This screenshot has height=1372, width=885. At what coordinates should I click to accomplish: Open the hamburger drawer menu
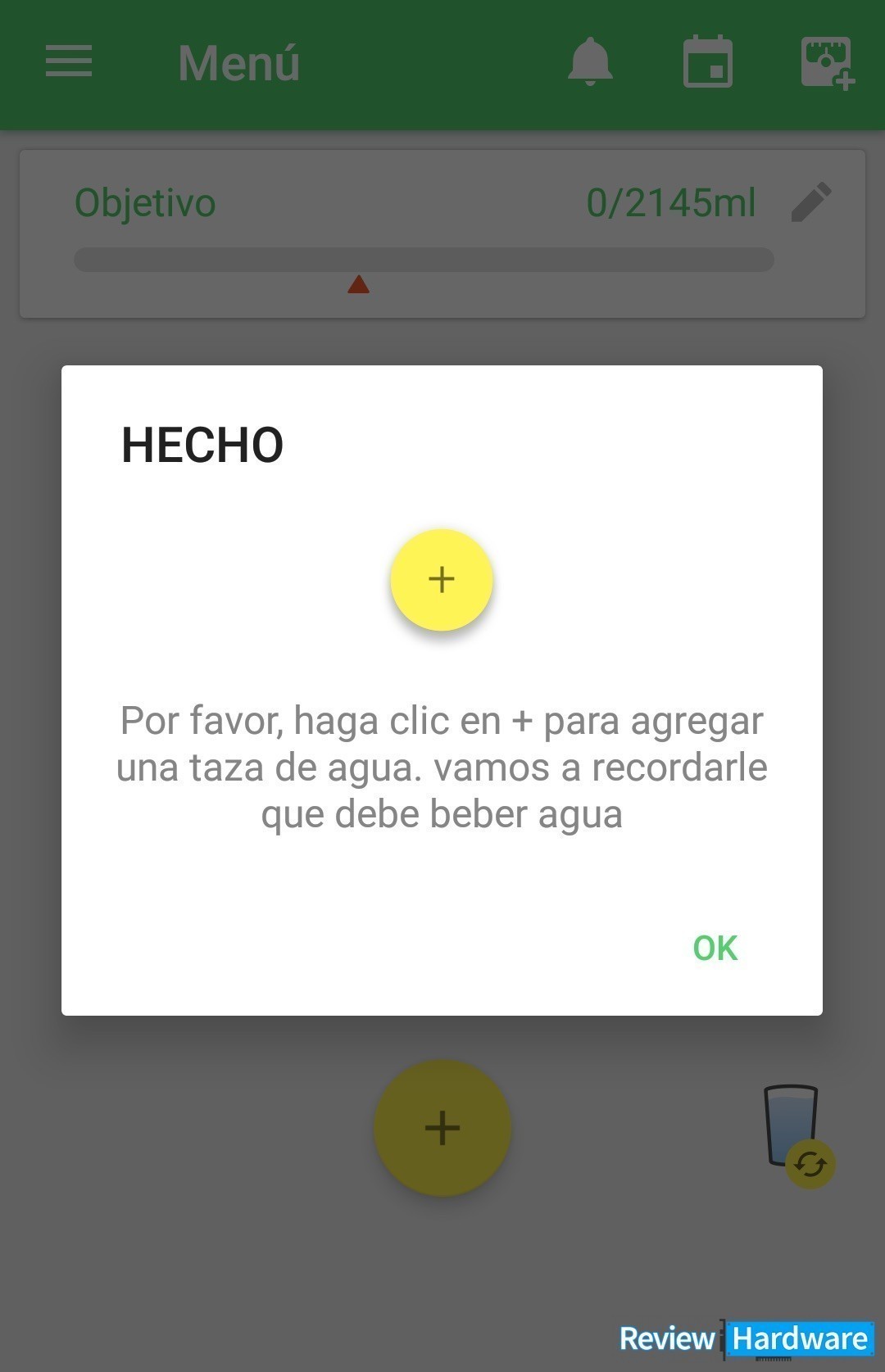click(x=69, y=62)
